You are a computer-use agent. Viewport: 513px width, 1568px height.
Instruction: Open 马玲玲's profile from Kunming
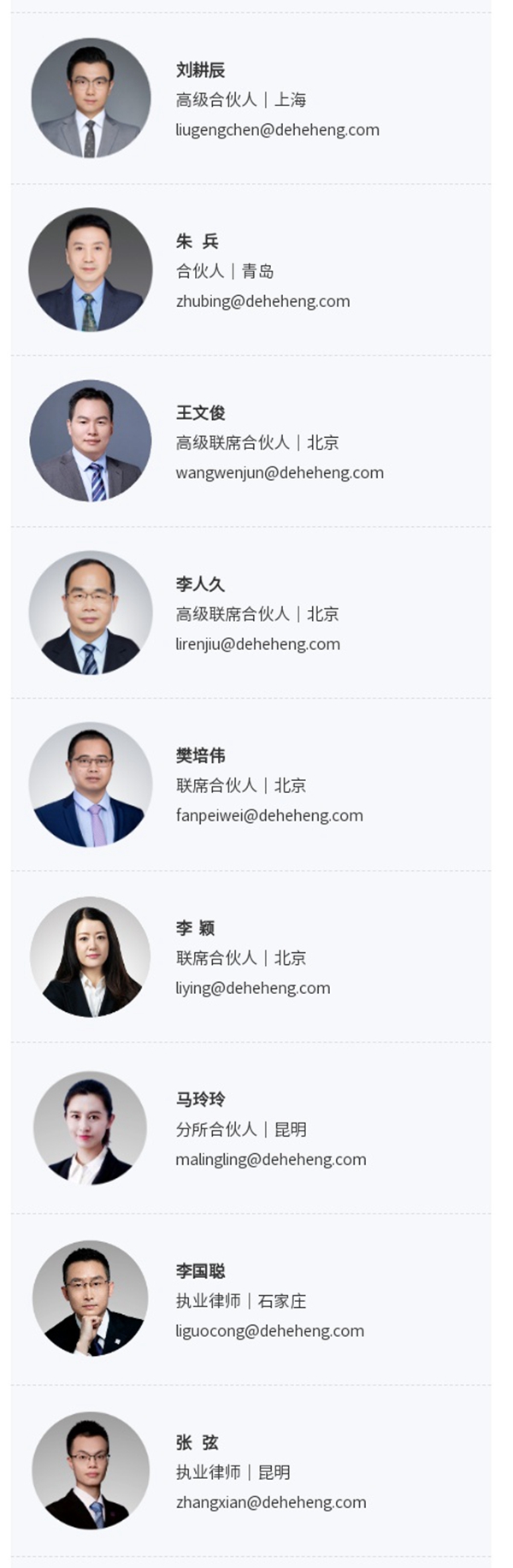(200, 1099)
